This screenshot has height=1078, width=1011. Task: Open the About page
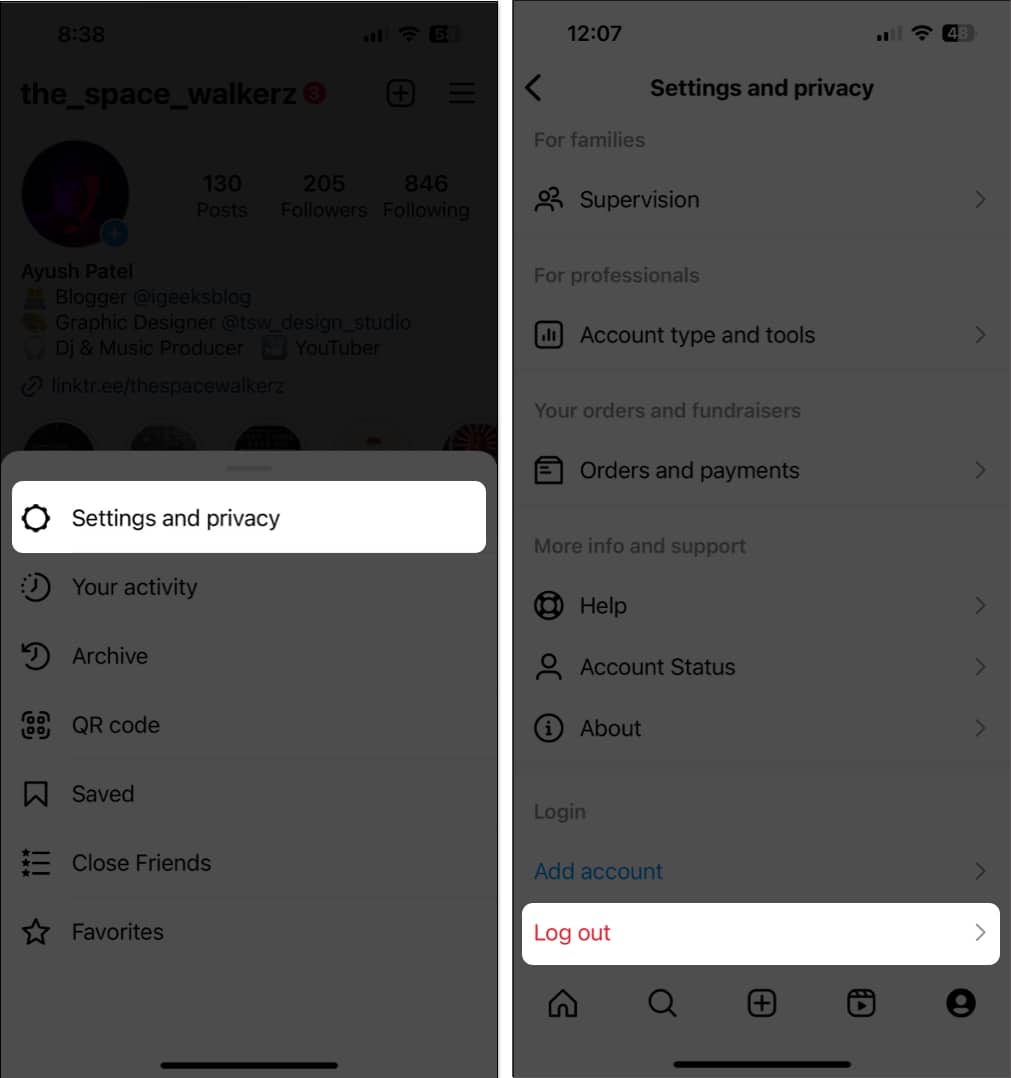(760, 728)
